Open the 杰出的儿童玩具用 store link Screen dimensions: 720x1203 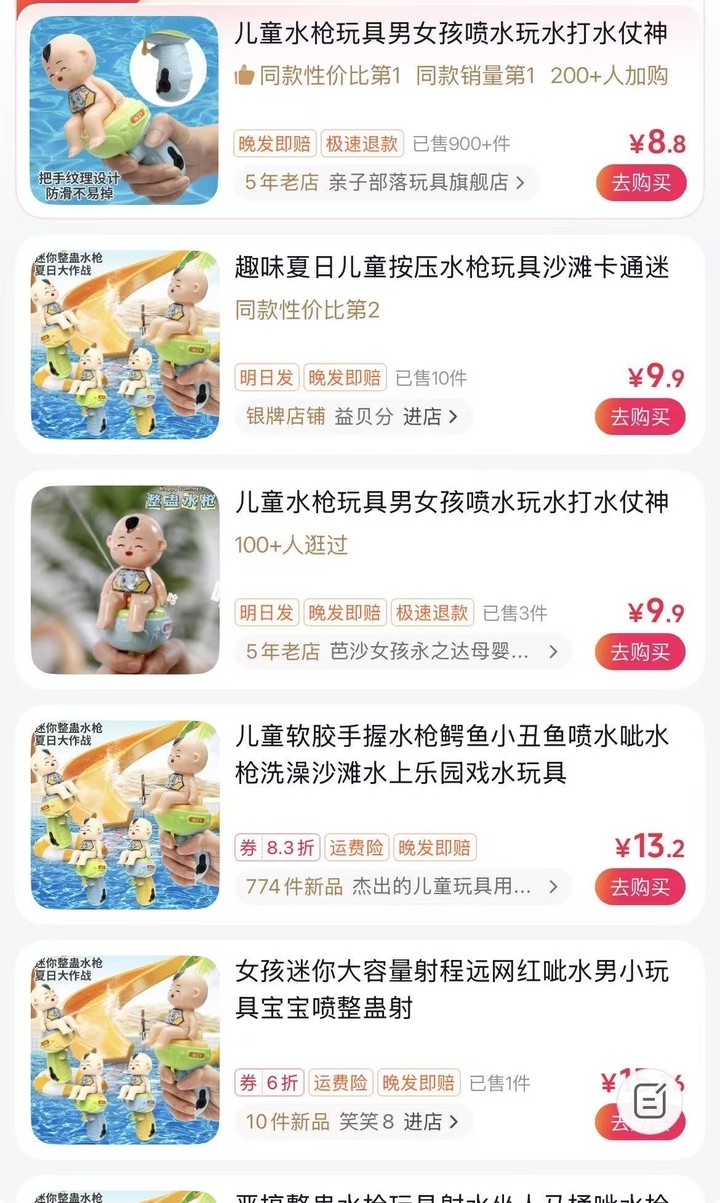point(402,887)
